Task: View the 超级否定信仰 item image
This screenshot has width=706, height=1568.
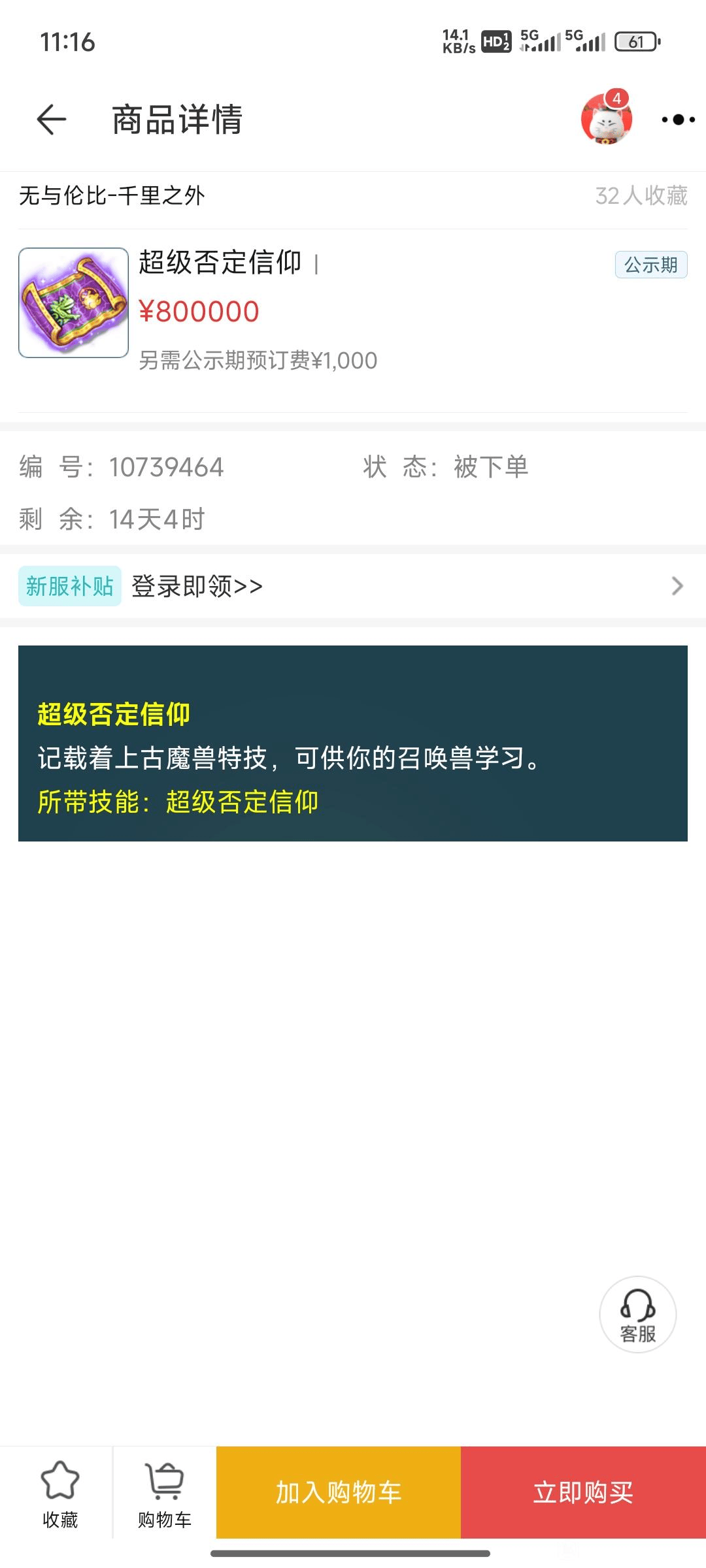Action: tap(73, 302)
